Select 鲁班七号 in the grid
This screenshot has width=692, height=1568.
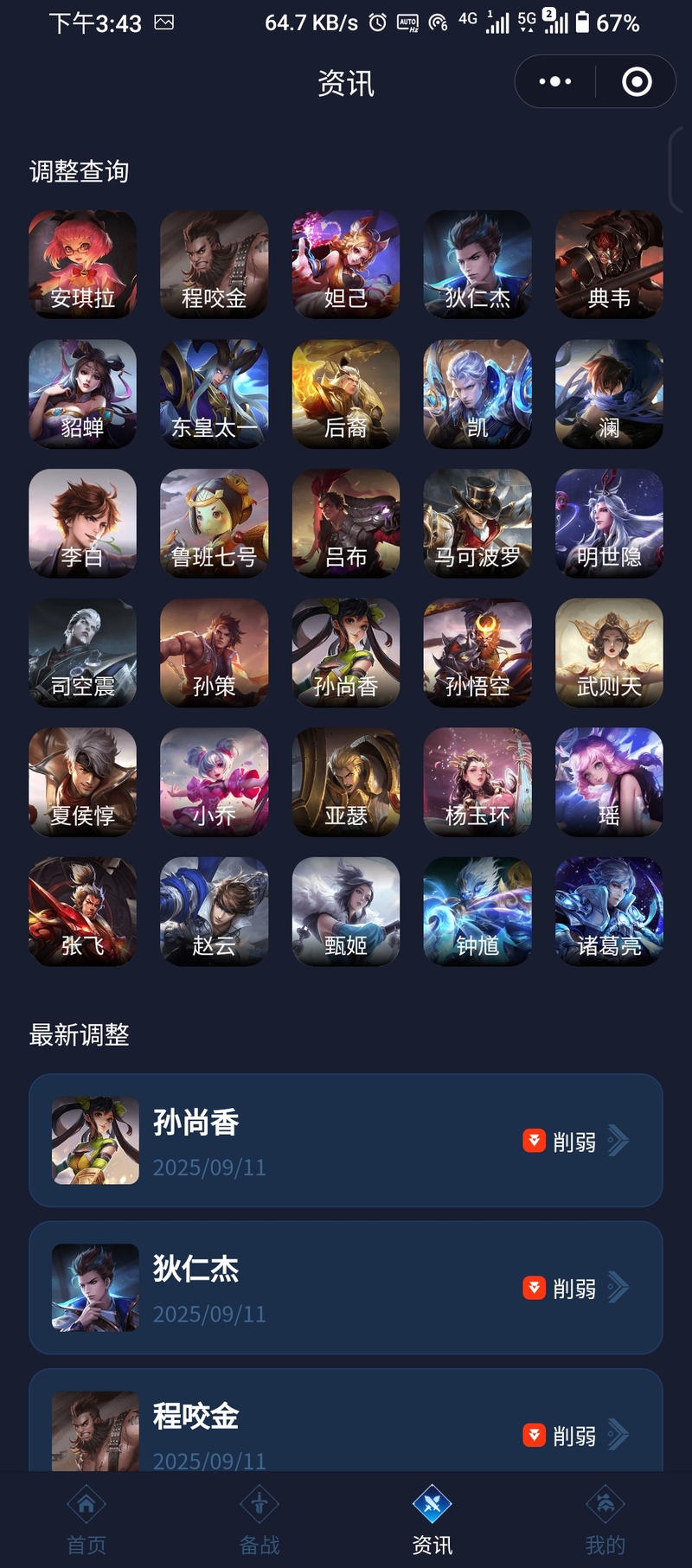(x=215, y=523)
